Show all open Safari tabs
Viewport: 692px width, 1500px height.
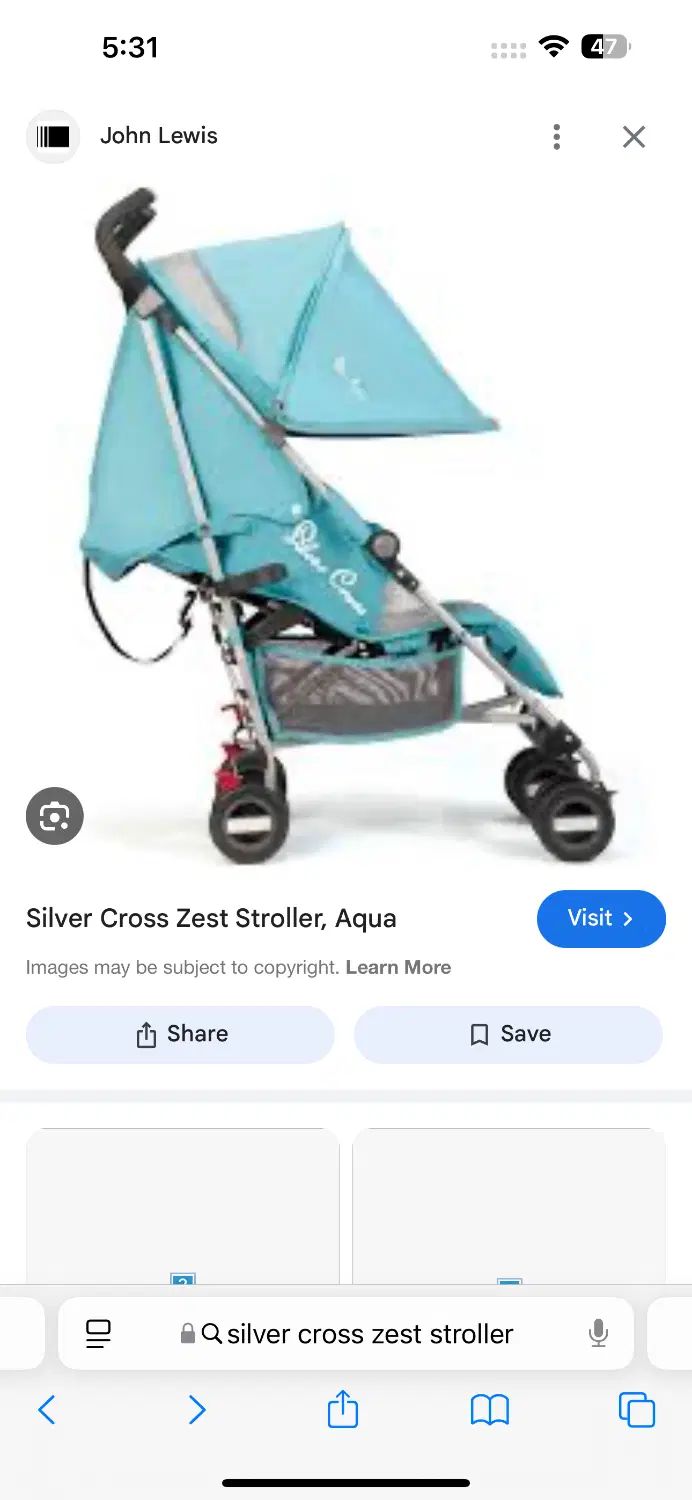tap(636, 1410)
